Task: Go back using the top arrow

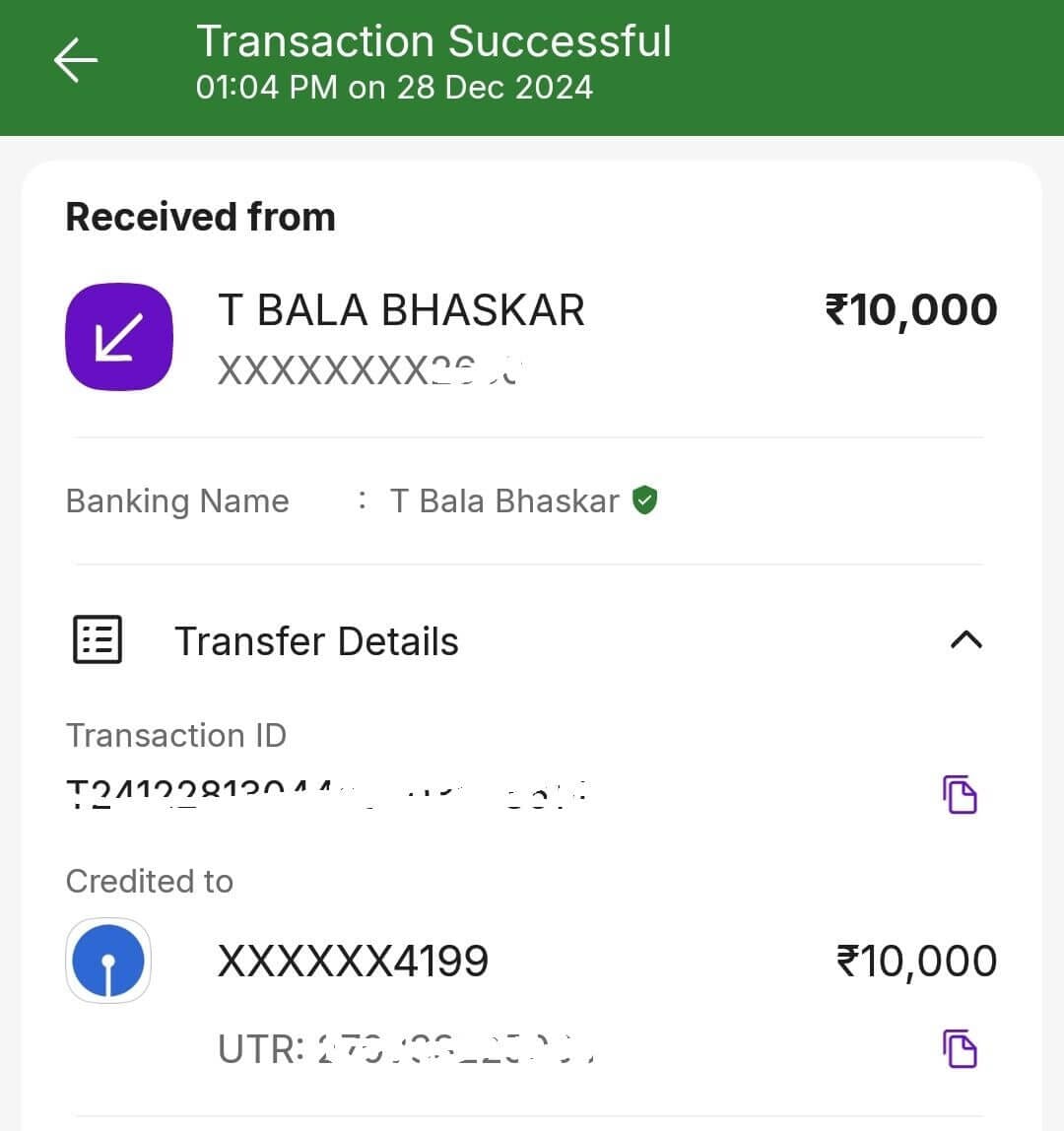Action: click(x=76, y=61)
